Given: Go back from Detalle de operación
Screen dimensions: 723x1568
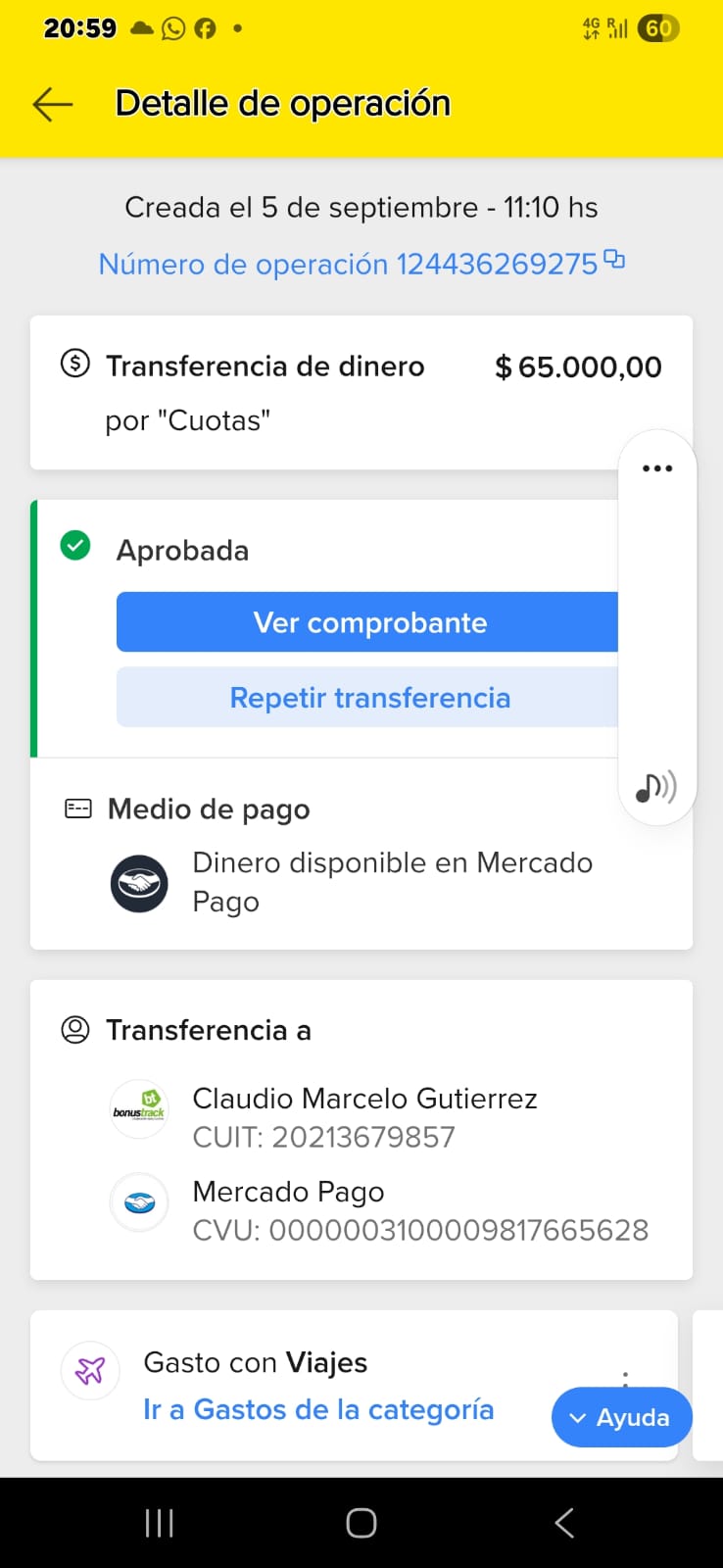Looking at the screenshot, I should point(53,104).
